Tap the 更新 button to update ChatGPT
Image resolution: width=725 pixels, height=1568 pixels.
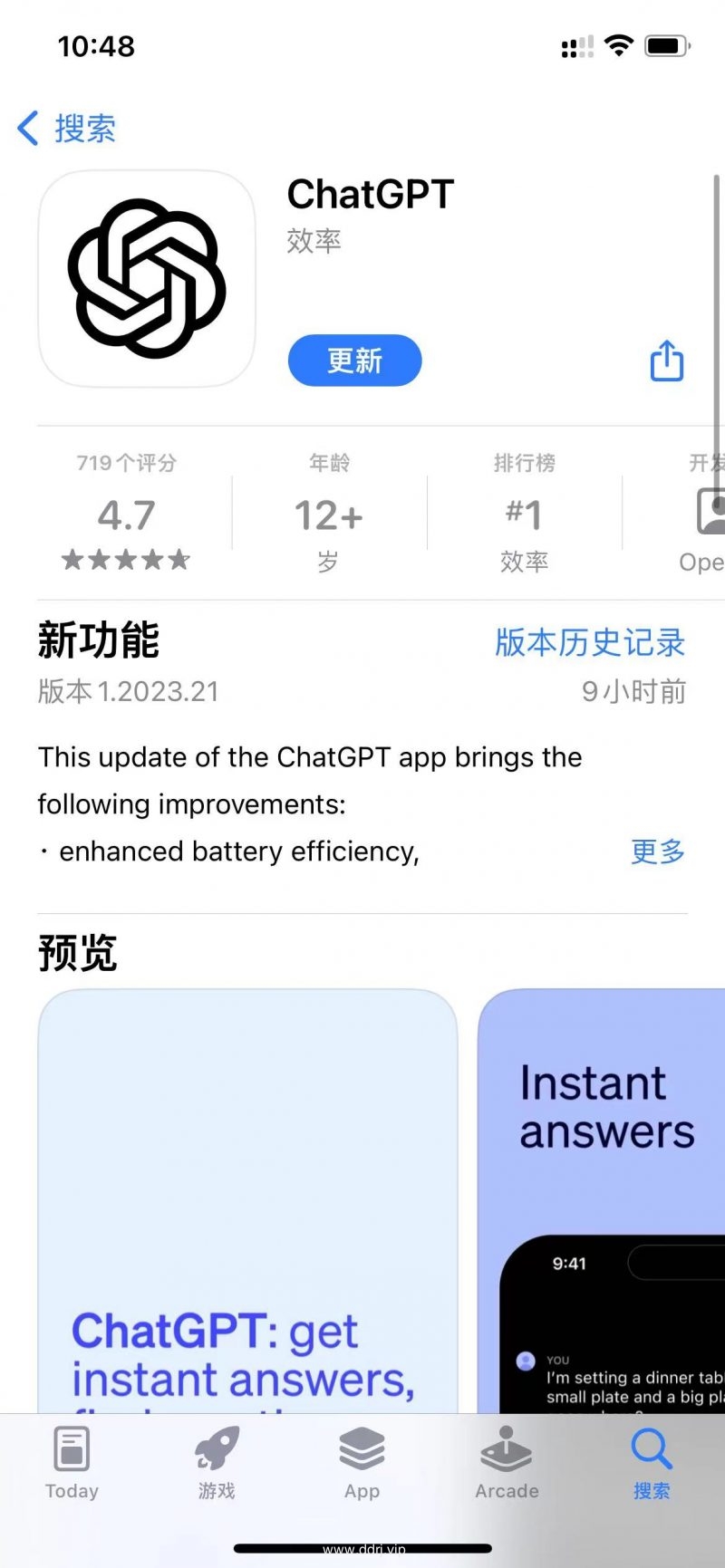pyautogui.click(x=355, y=361)
